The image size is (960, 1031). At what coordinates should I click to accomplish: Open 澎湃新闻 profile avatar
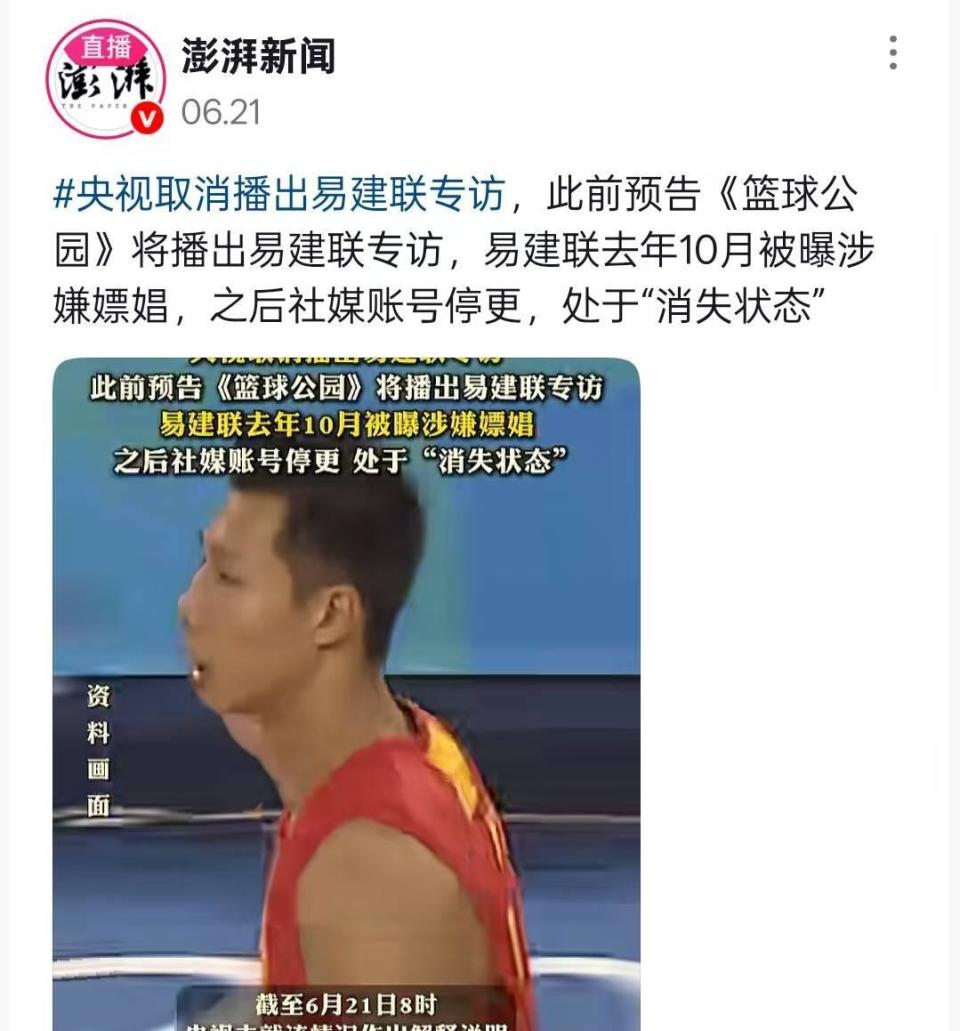click(105, 78)
